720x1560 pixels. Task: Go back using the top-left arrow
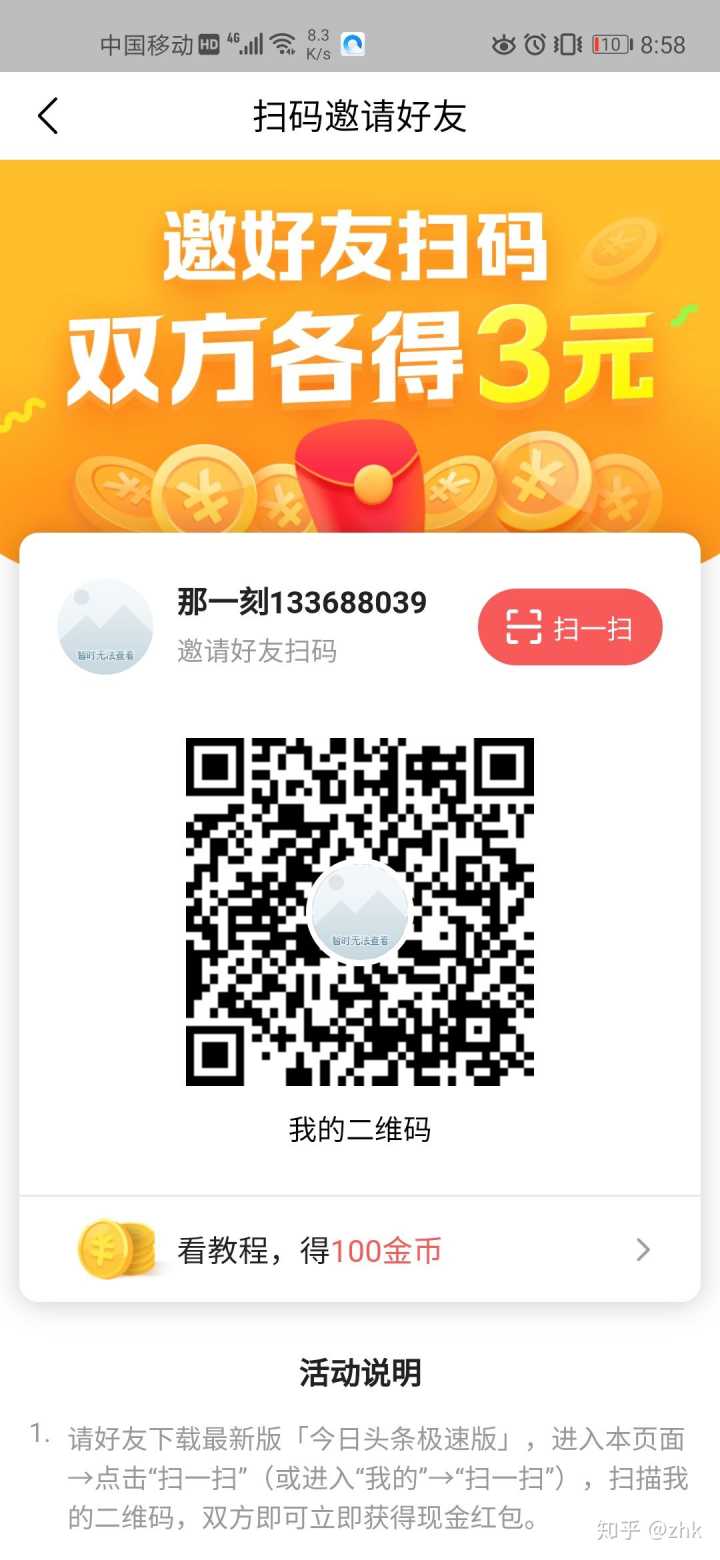pos(48,116)
